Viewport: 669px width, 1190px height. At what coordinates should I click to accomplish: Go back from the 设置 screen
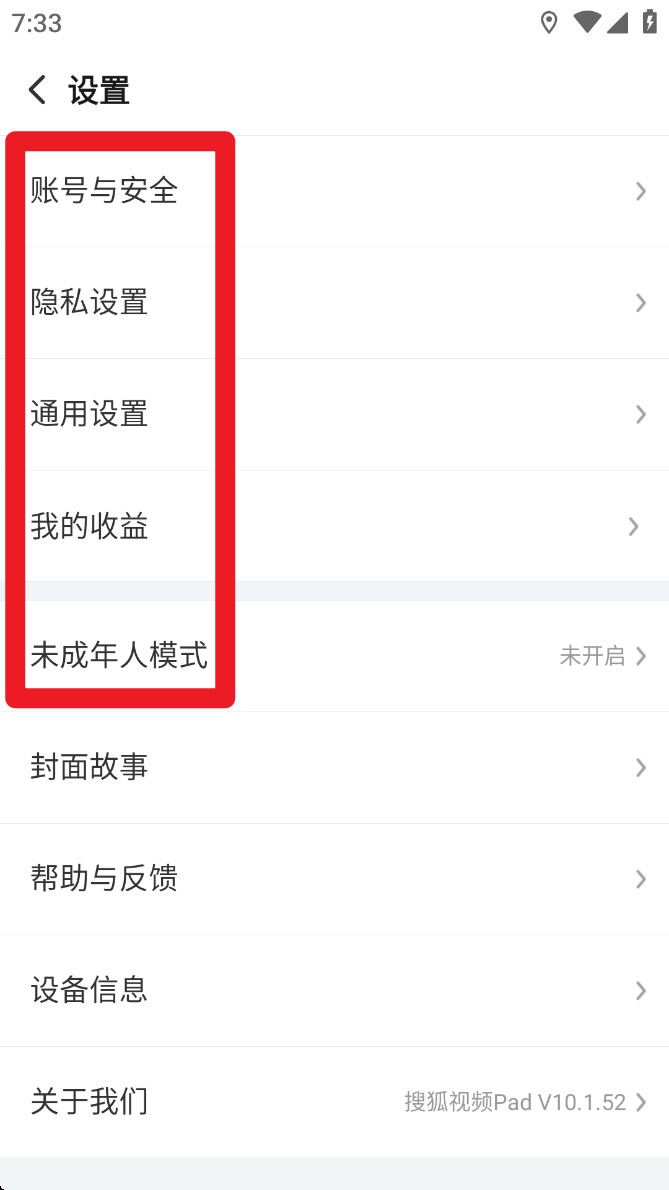(37, 90)
